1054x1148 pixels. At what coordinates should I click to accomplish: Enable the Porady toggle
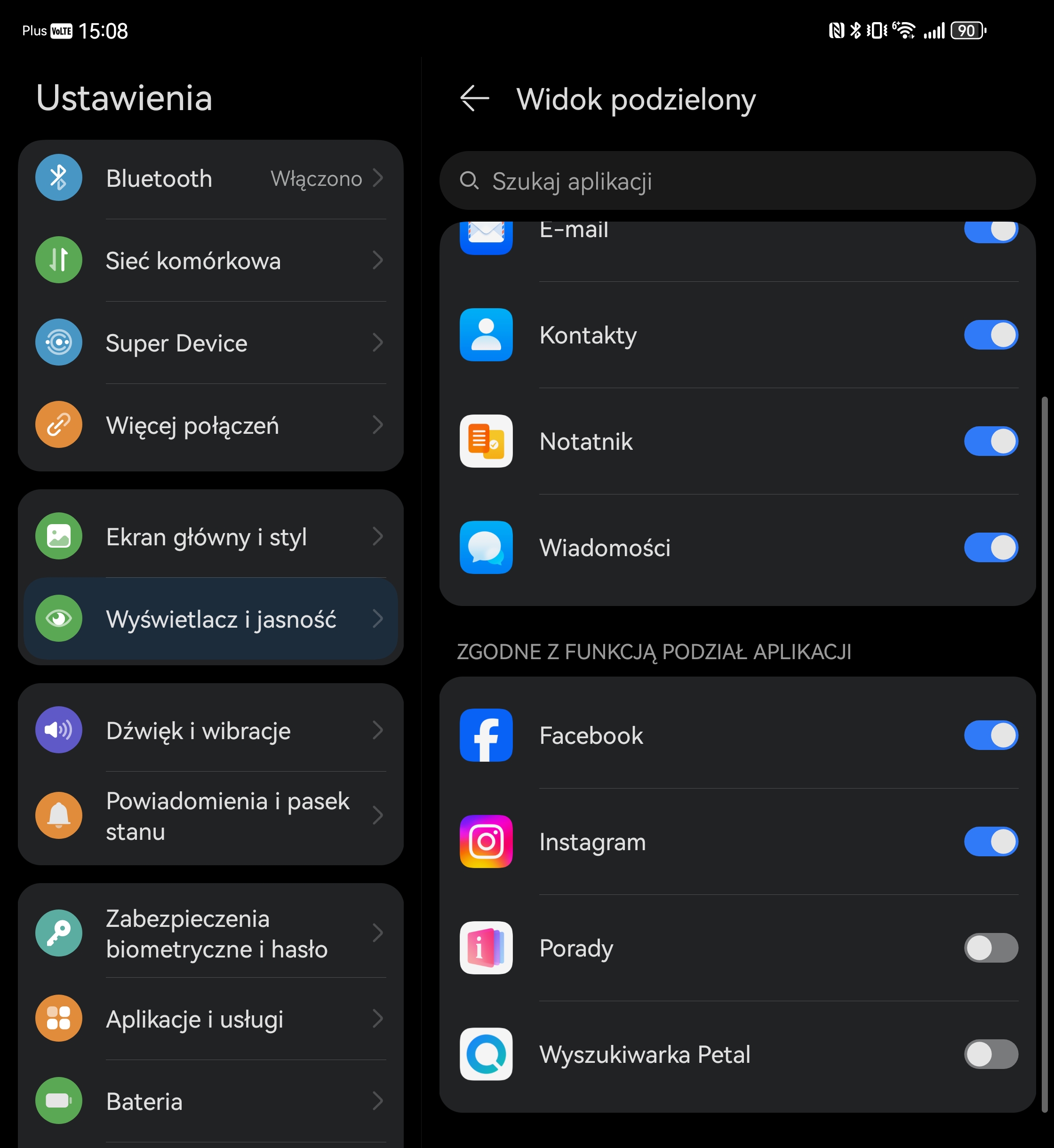990,948
